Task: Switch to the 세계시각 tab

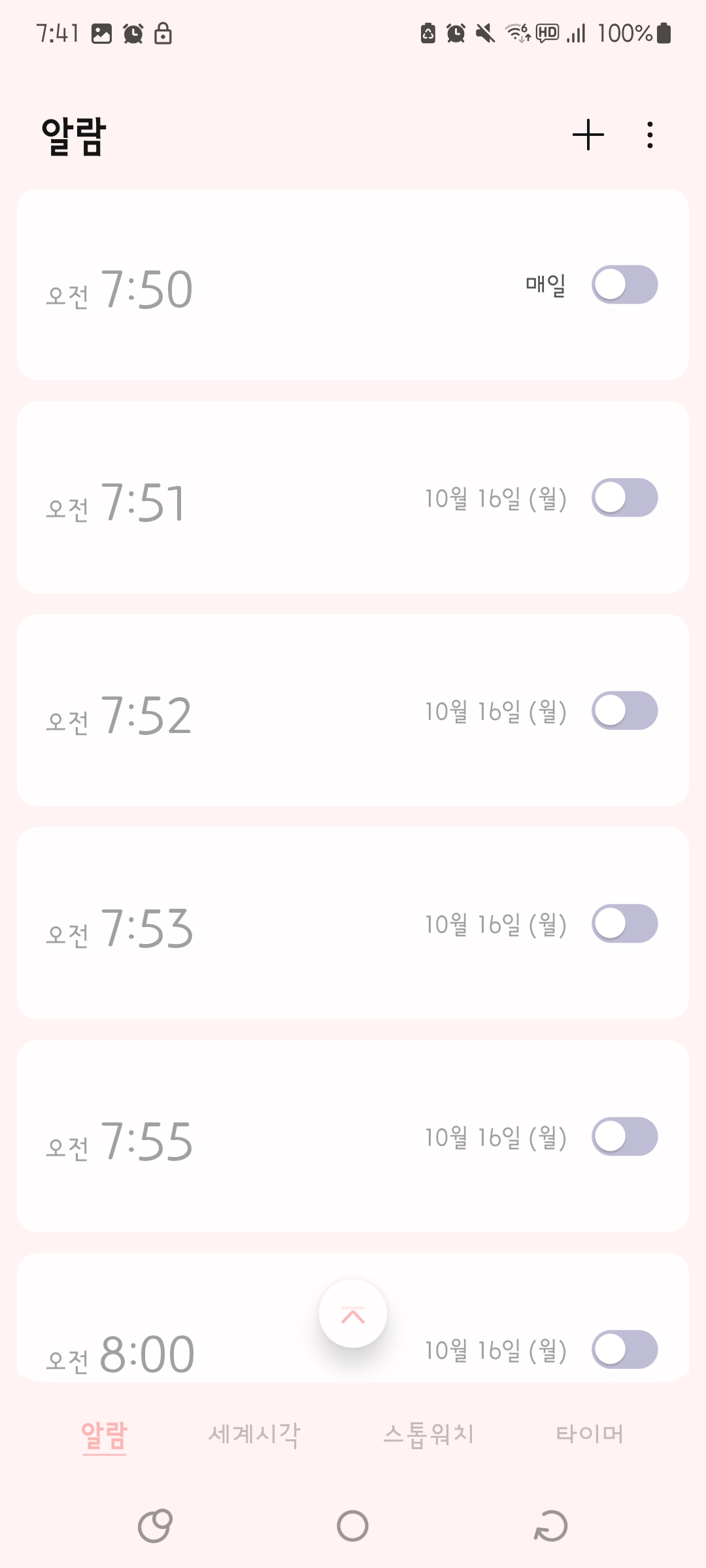Action: (254, 1435)
